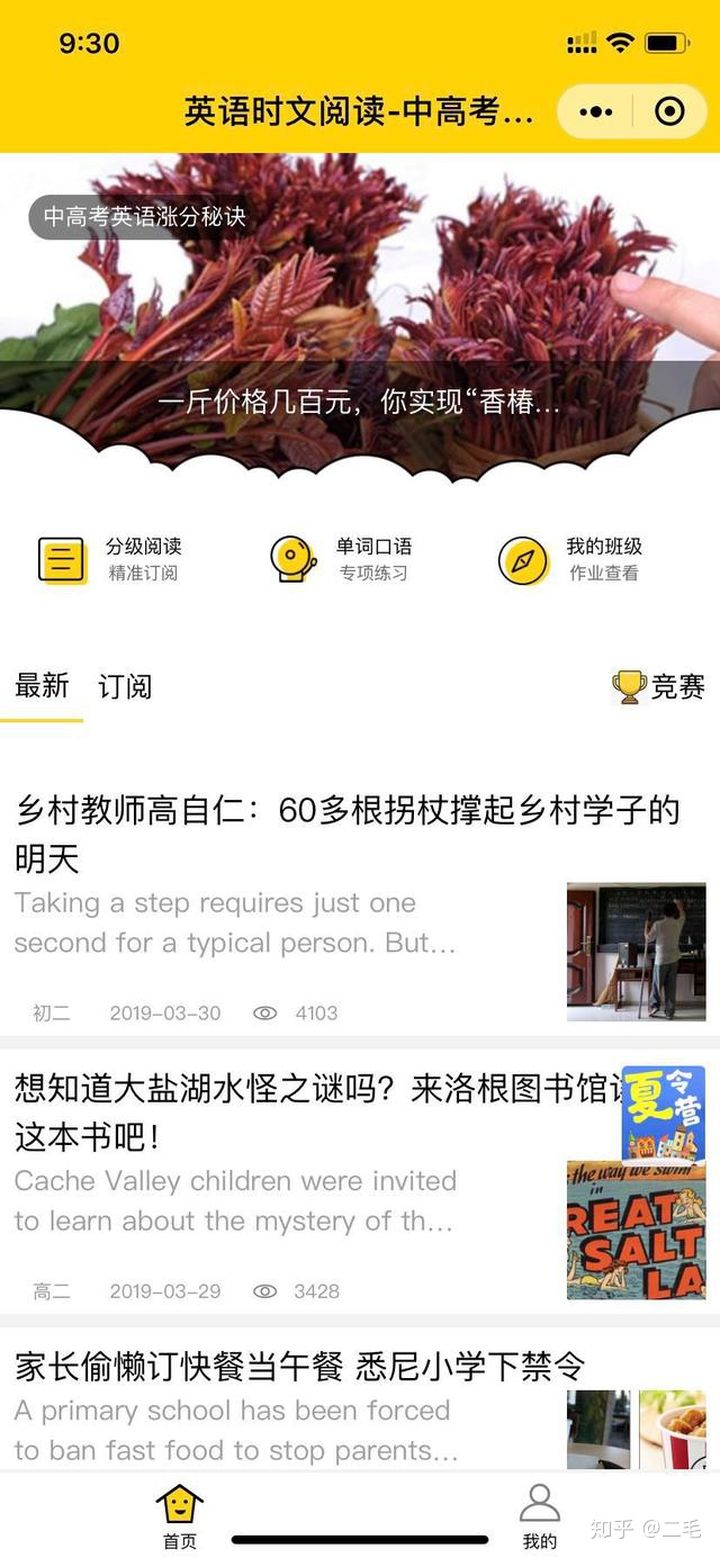Open 单词口语 practice section
This screenshot has width=720, height=1558.
tap(340, 560)
